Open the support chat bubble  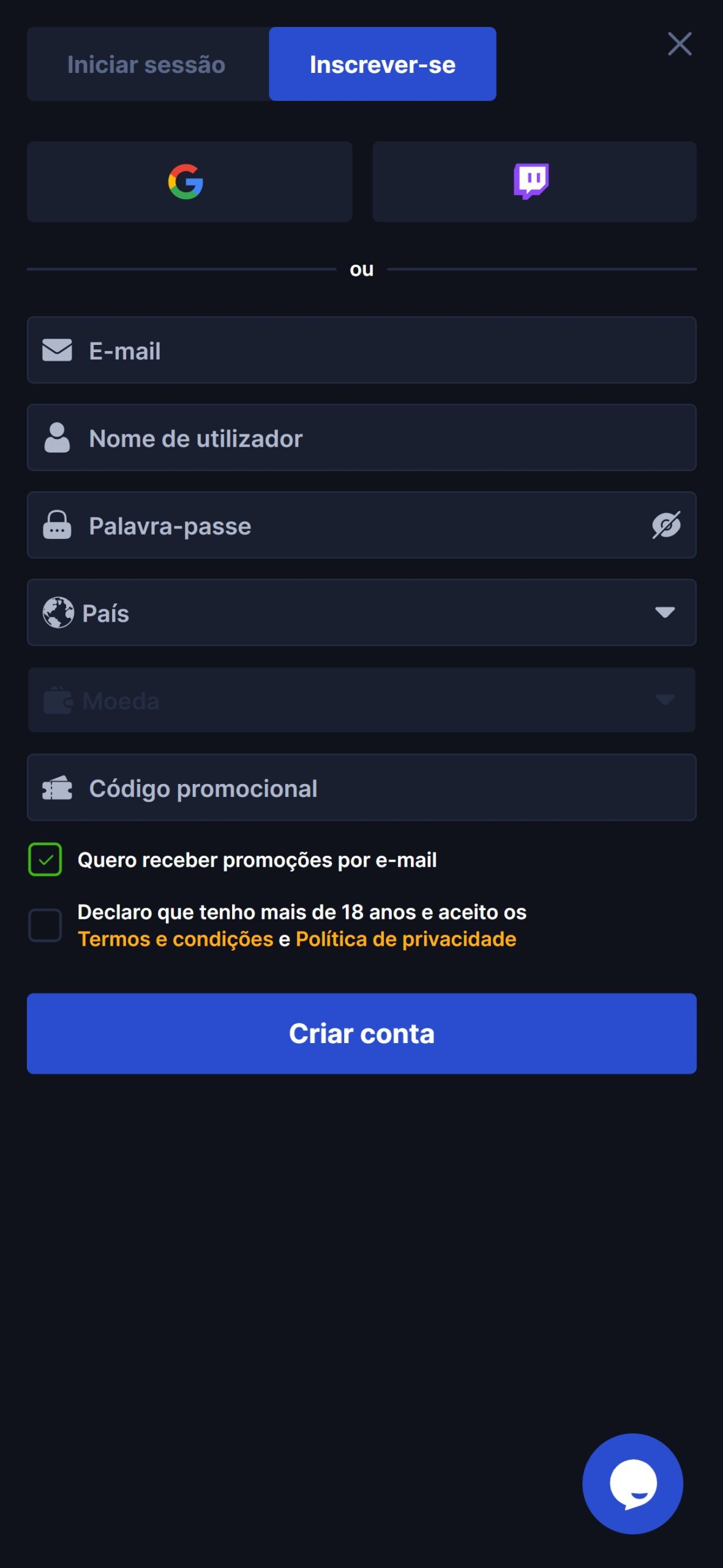(632, 1483)
